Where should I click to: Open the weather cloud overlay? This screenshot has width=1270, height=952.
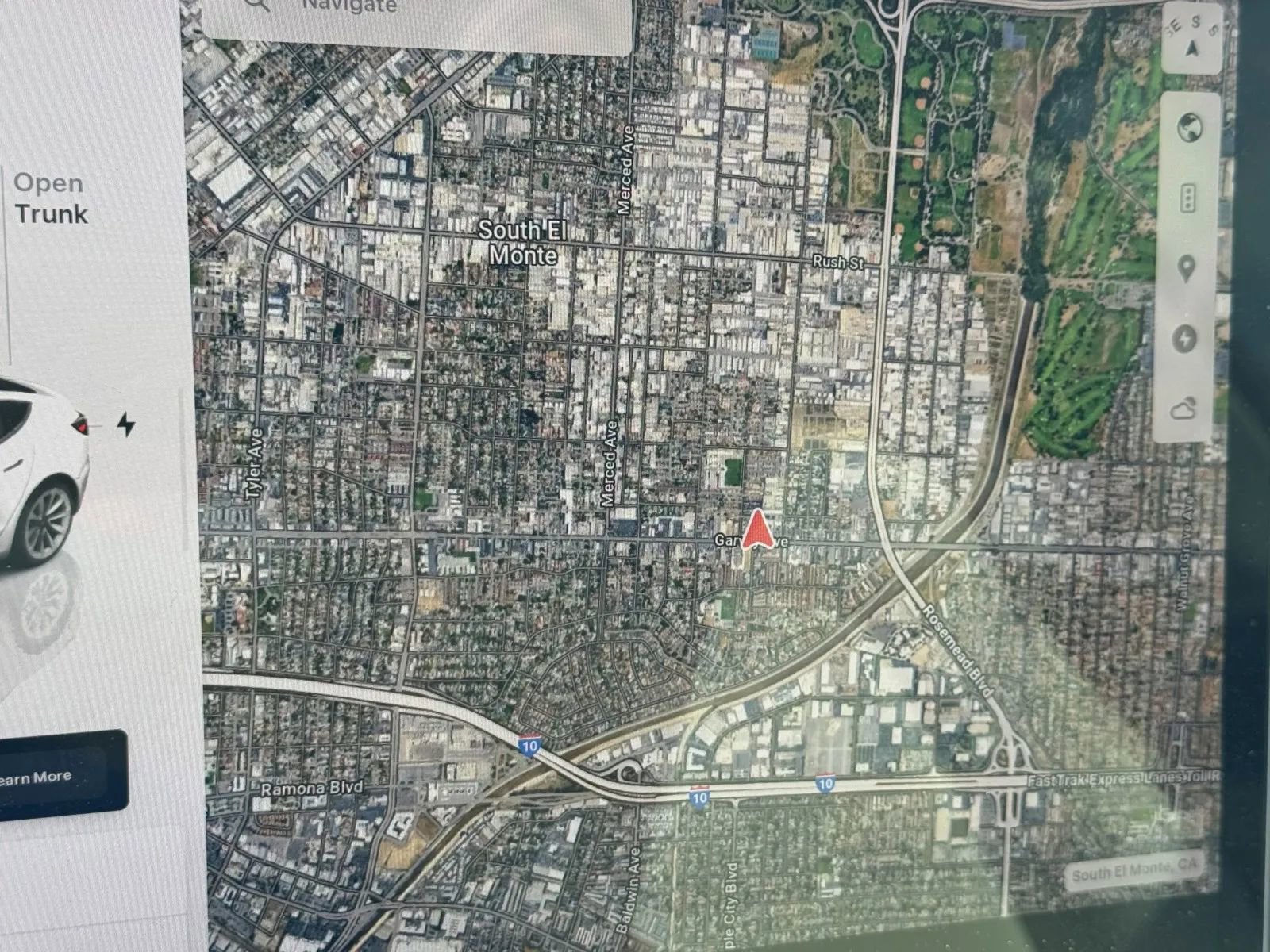tap(1183, 409)
